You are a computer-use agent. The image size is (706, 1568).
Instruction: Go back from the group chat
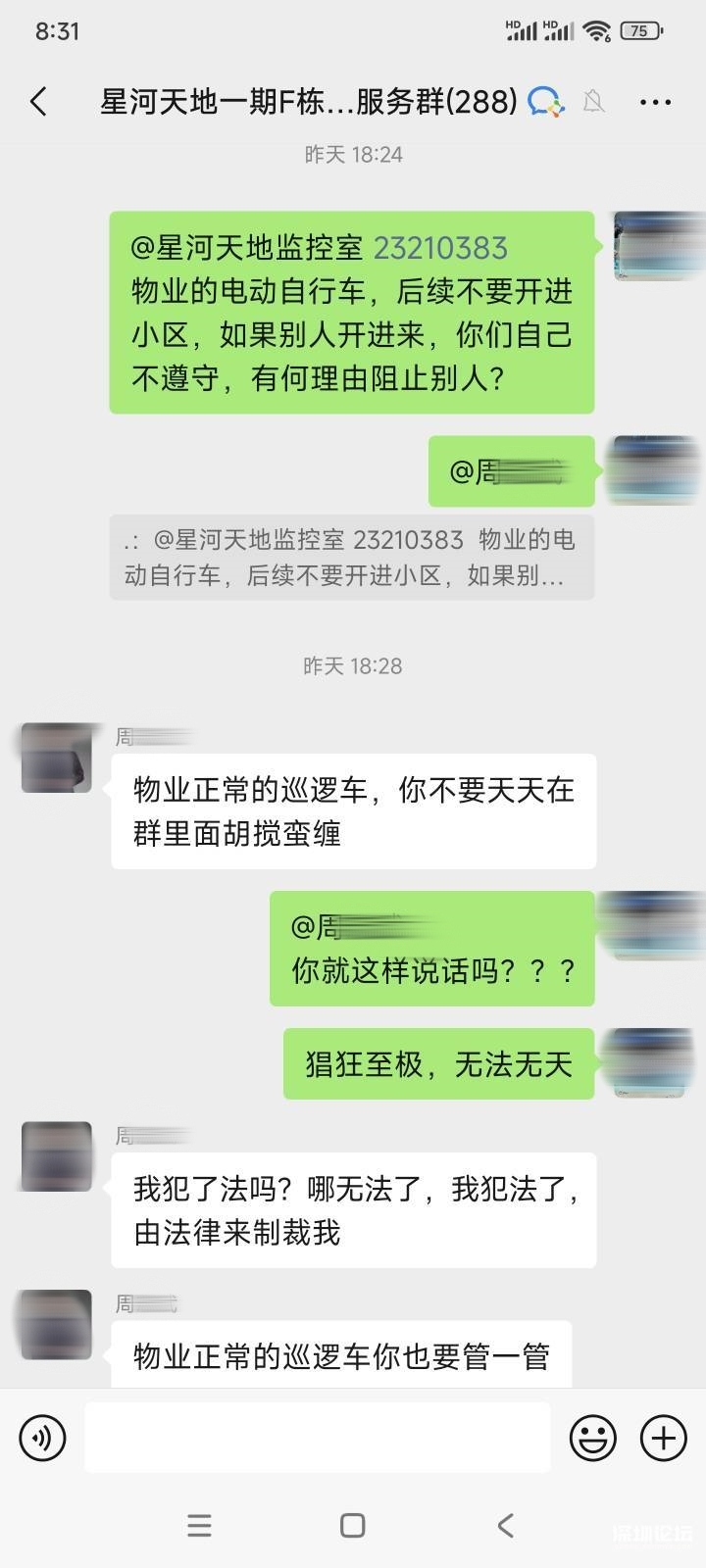pos(39,101)
